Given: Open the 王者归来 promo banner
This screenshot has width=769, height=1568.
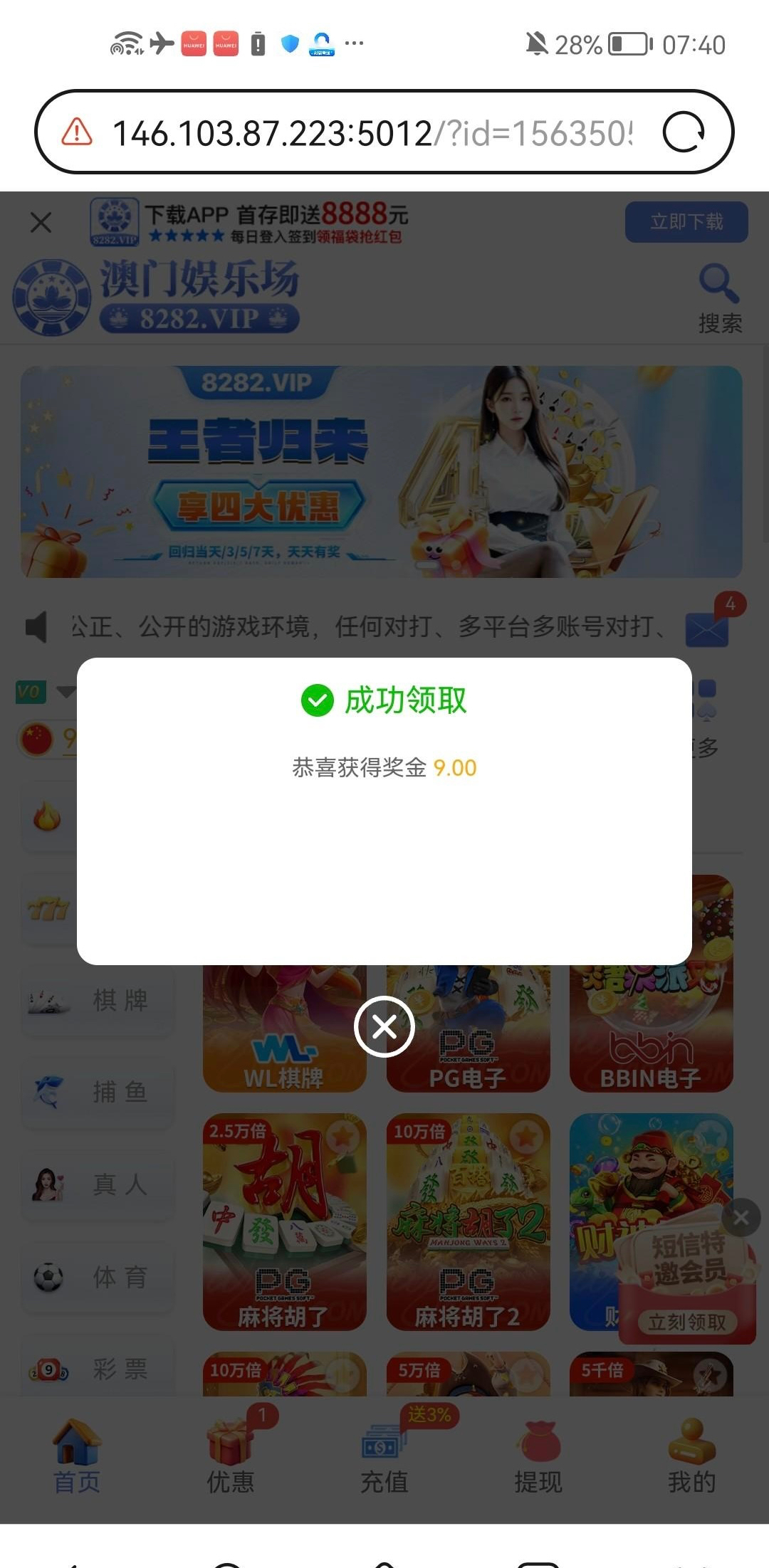Looking at the screenshot, I should [382, 471].
